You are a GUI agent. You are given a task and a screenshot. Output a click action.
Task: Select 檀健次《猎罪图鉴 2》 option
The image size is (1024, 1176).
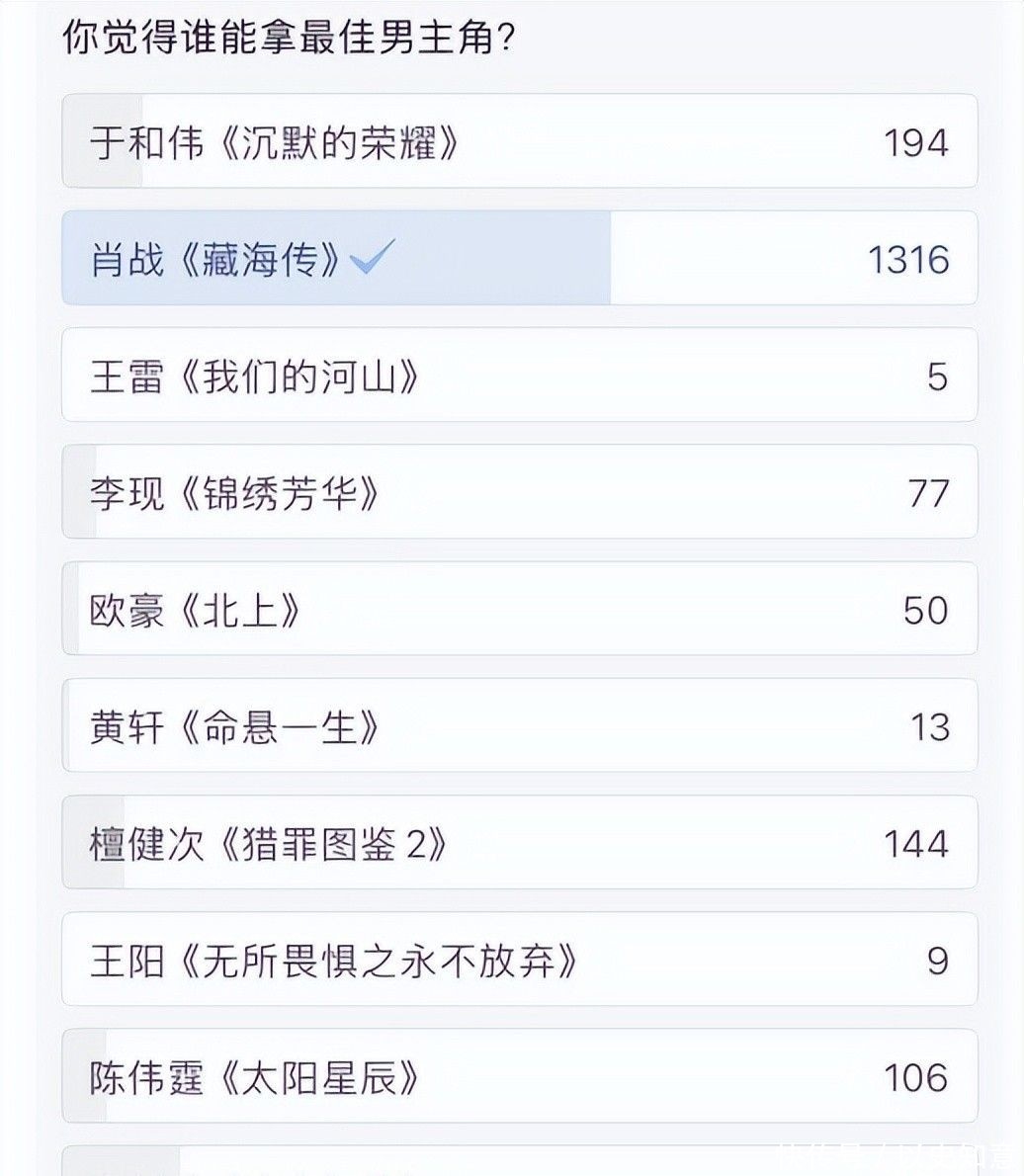click(519, 843)
